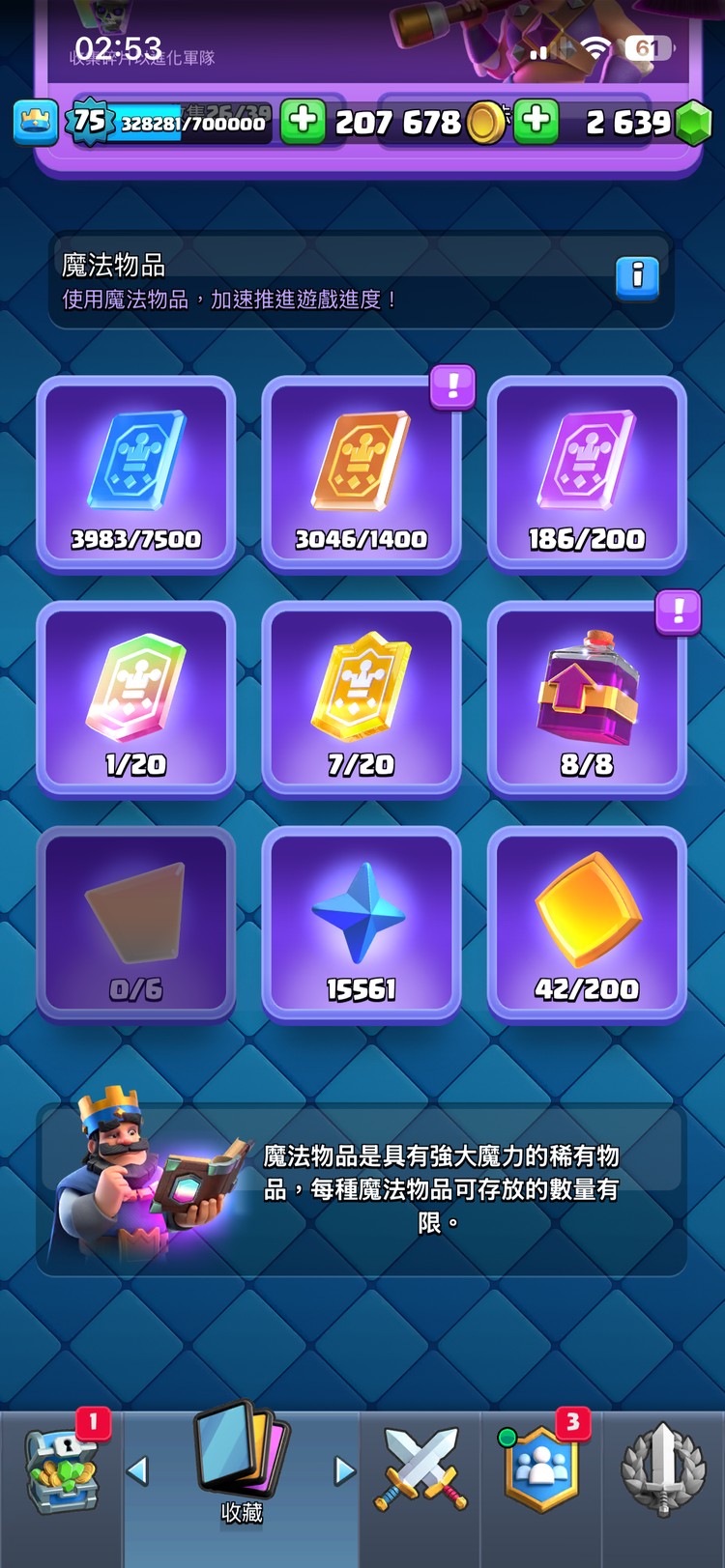The width and height of the screenshot is (725, 1568).
Task: Open the blue star item 15561
Action: pyautogui.click(x=361, y=924)
